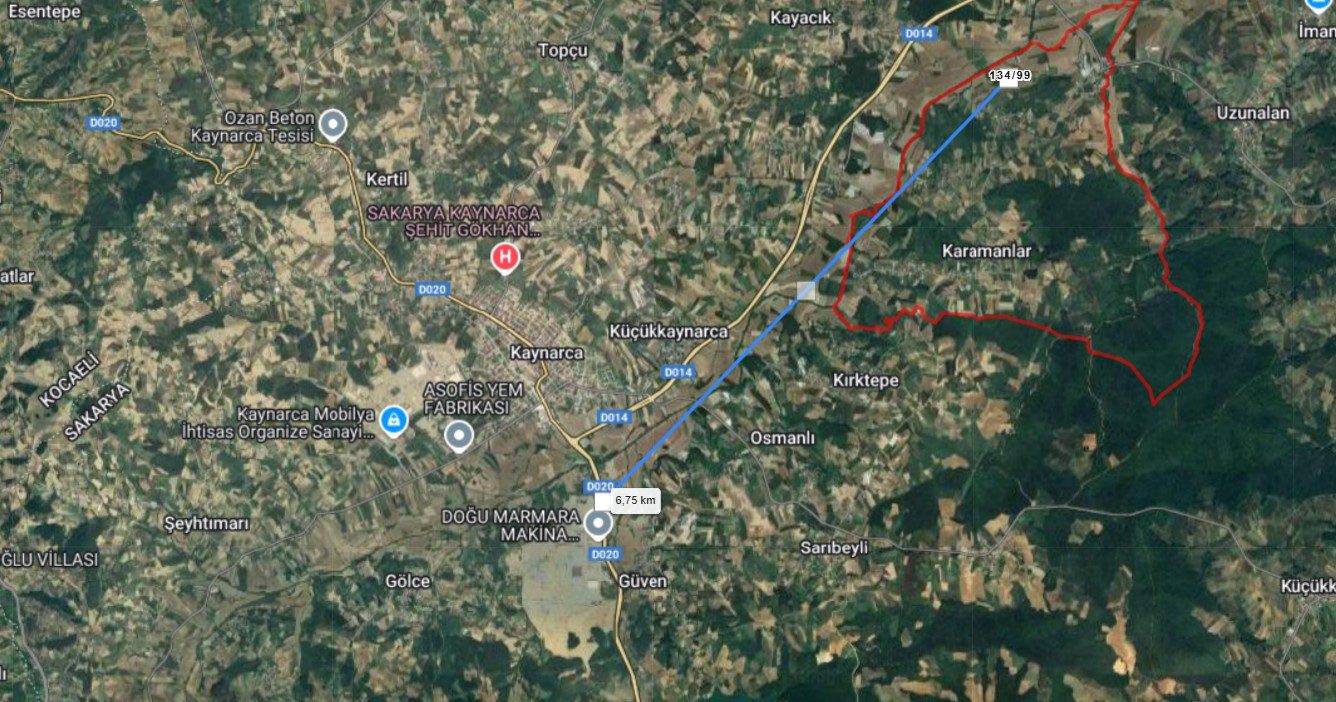Select the Sakarya Kaynarca hospital marker
The width and height of the screenshot is (1336, 702).
click(505, 259)
